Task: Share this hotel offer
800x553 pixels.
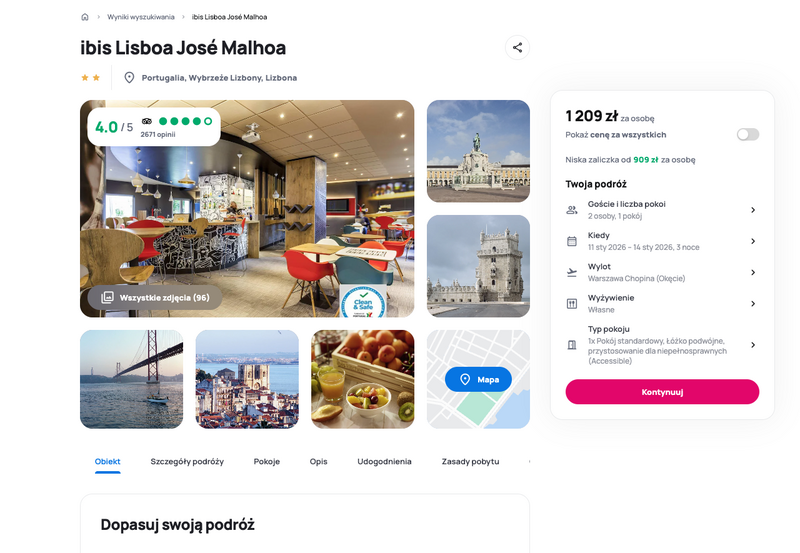Action: 517,47
